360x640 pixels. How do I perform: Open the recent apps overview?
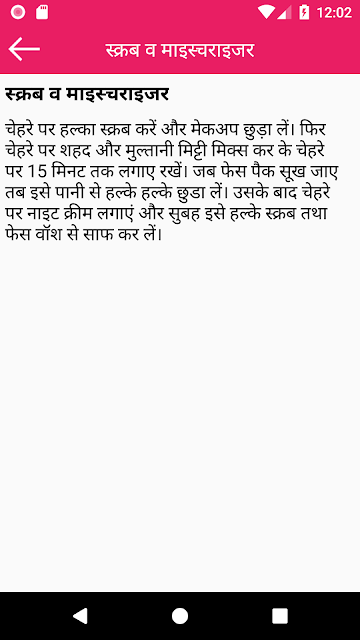click(x=280, y=616)
